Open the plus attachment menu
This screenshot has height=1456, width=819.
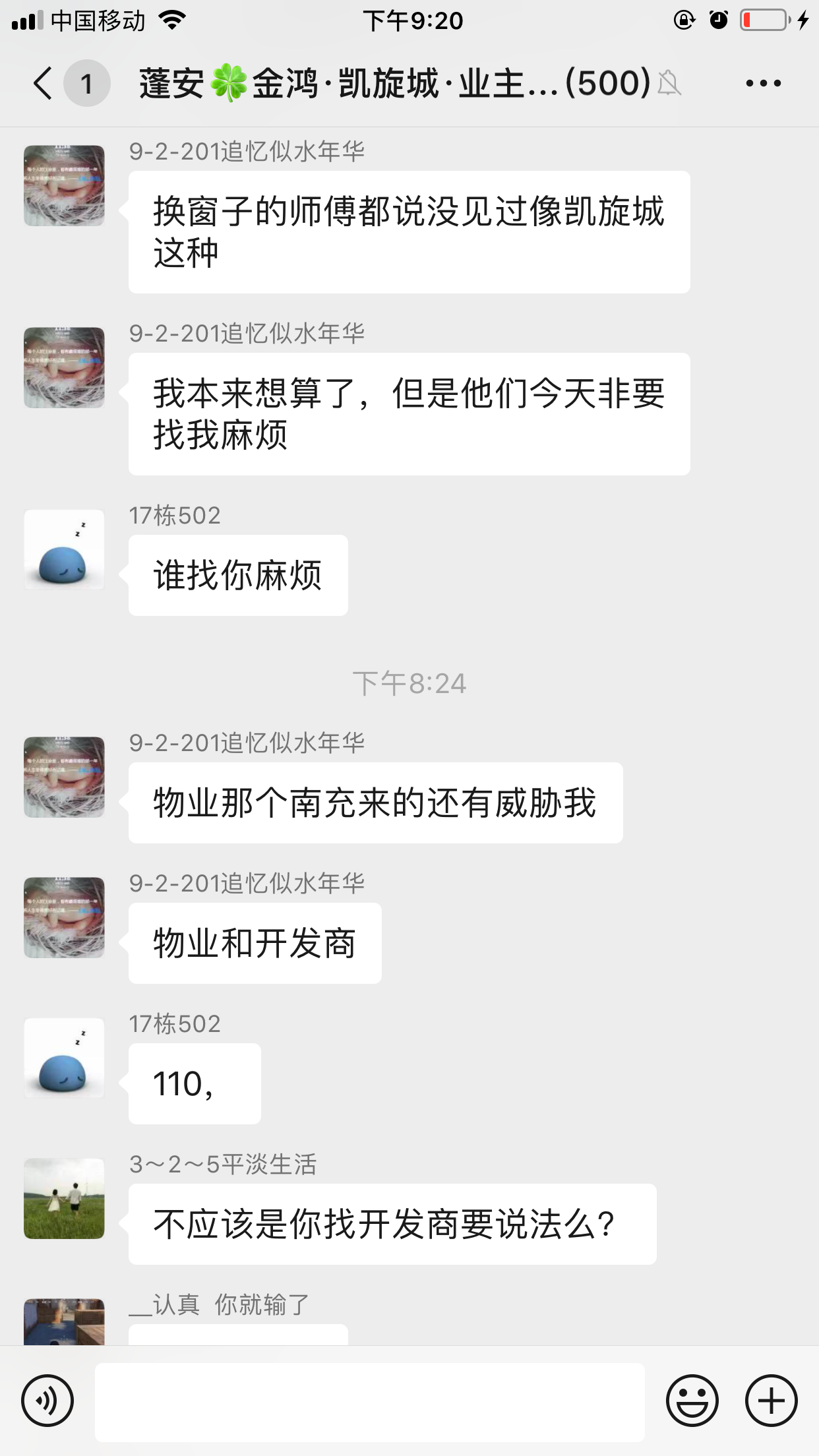pyautogui.click(x=771, y=1401)
